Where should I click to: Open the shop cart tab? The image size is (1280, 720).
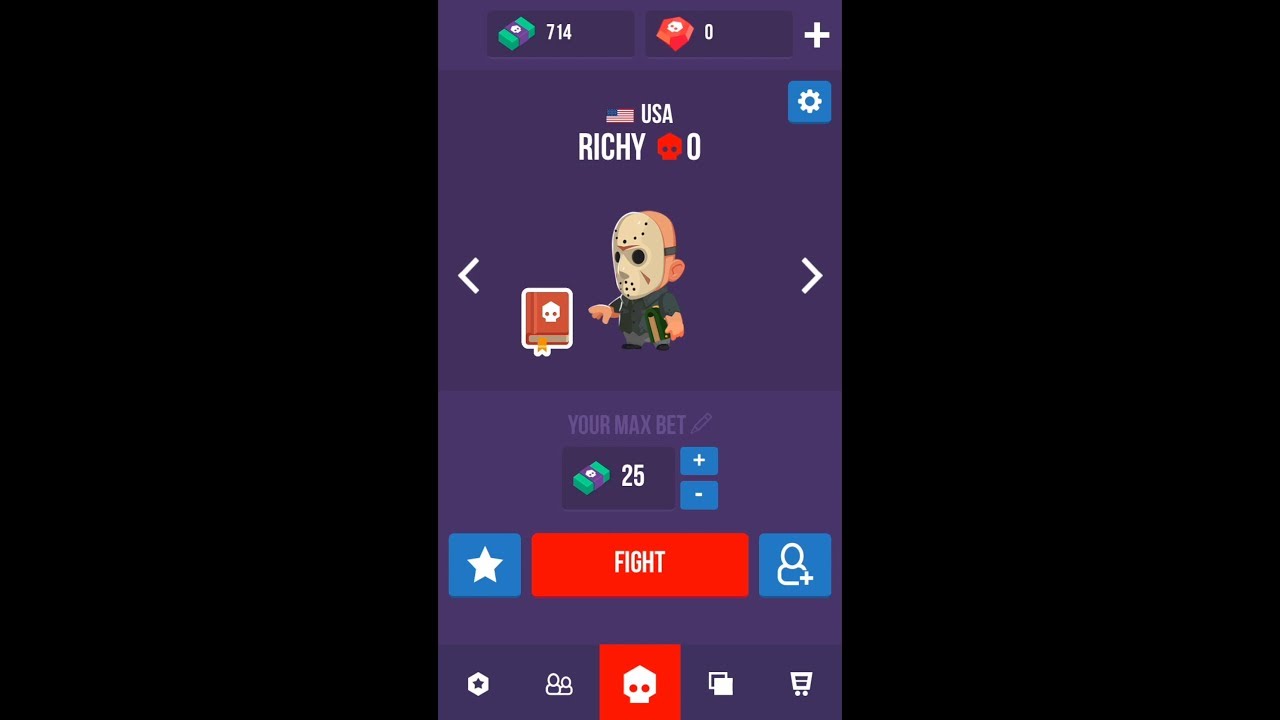tap(801, 684)
